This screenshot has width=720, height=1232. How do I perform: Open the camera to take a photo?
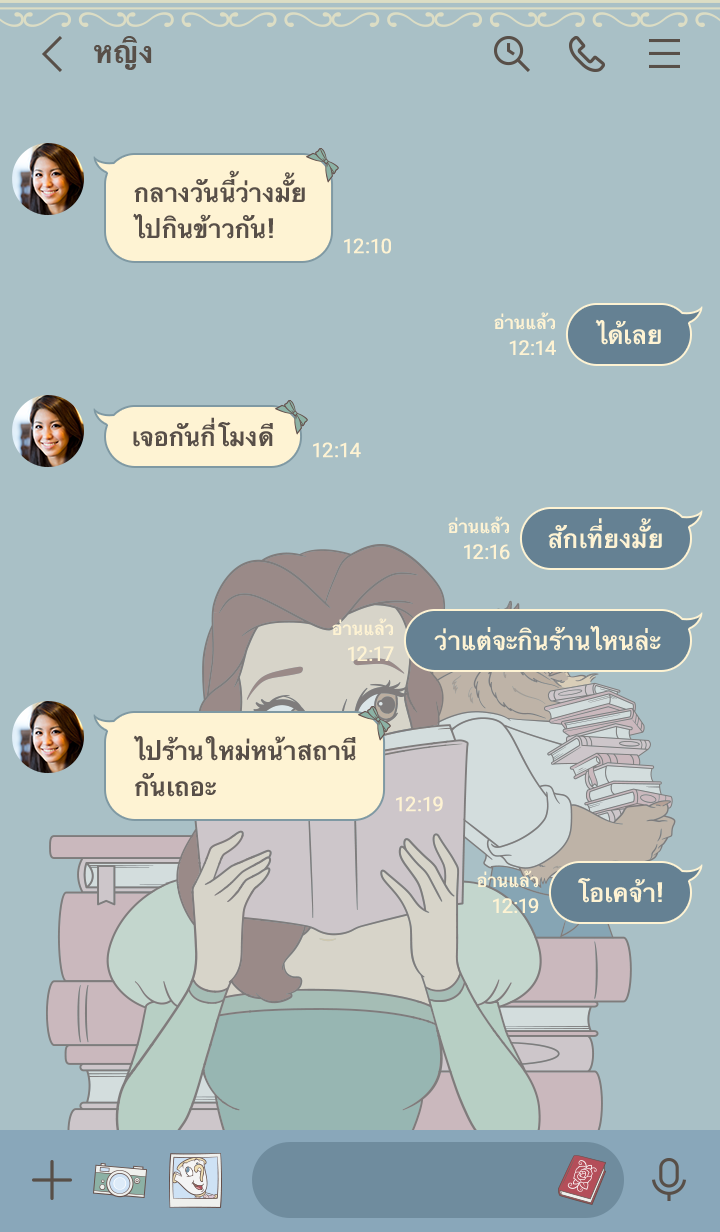(x=120, y=1181)
